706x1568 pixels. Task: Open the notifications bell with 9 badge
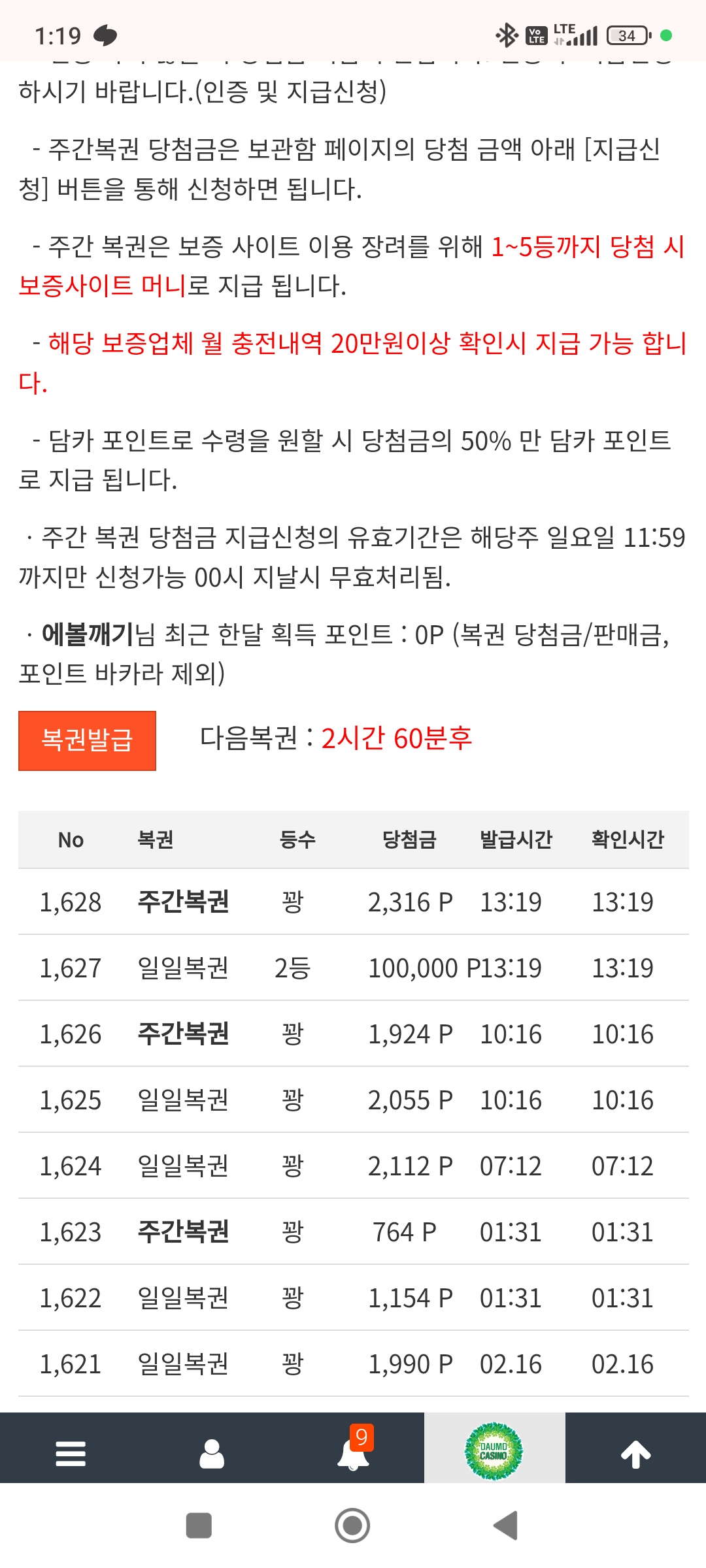tap(354, 1449)
